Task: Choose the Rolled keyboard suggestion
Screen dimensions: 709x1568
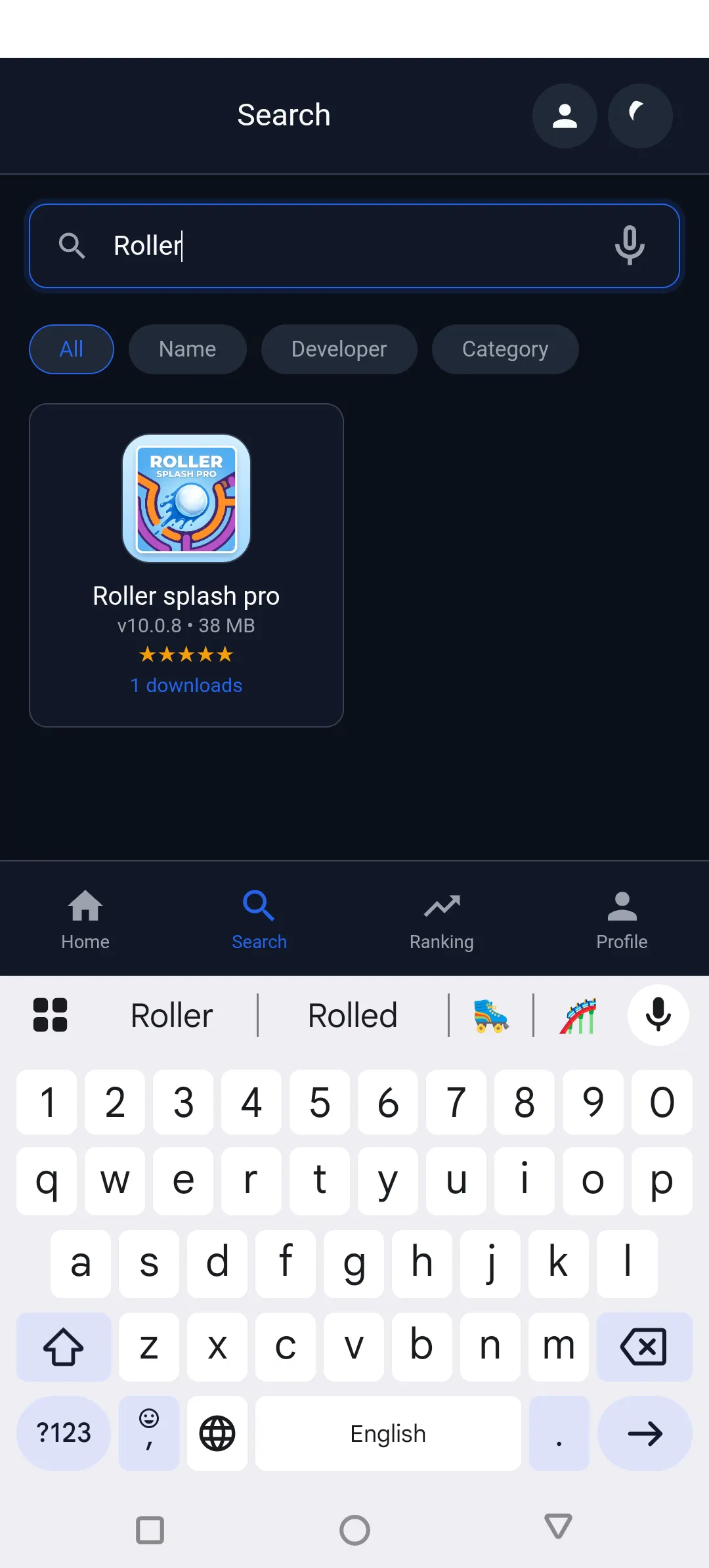Action: pos(353,1015)
